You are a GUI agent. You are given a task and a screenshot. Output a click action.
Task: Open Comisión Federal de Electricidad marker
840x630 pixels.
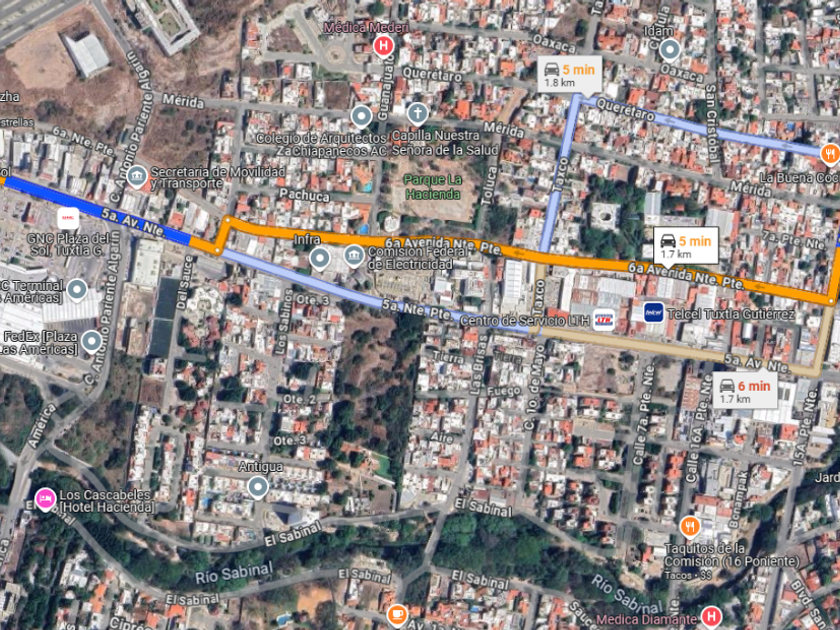(354, 256)
